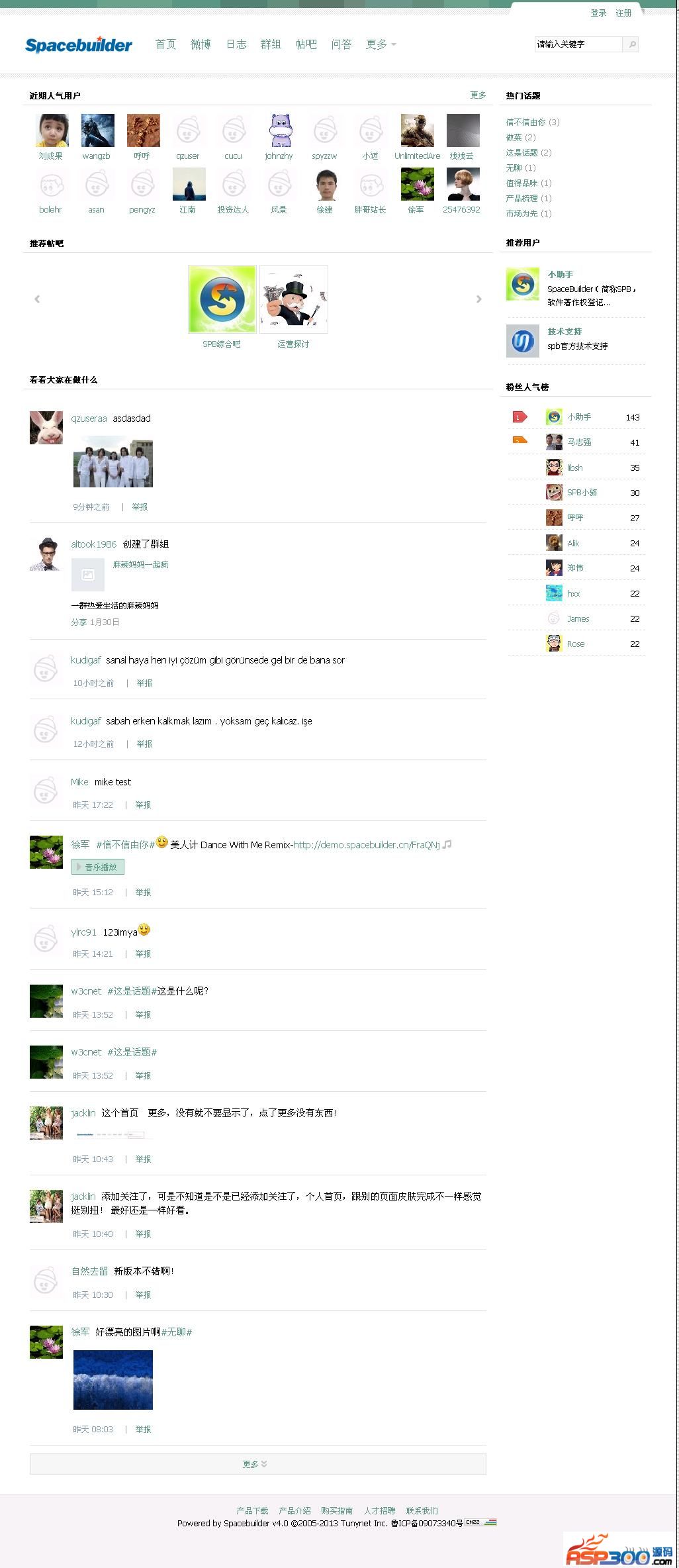Play the music in 徐军's post

[x=98, y=867]
